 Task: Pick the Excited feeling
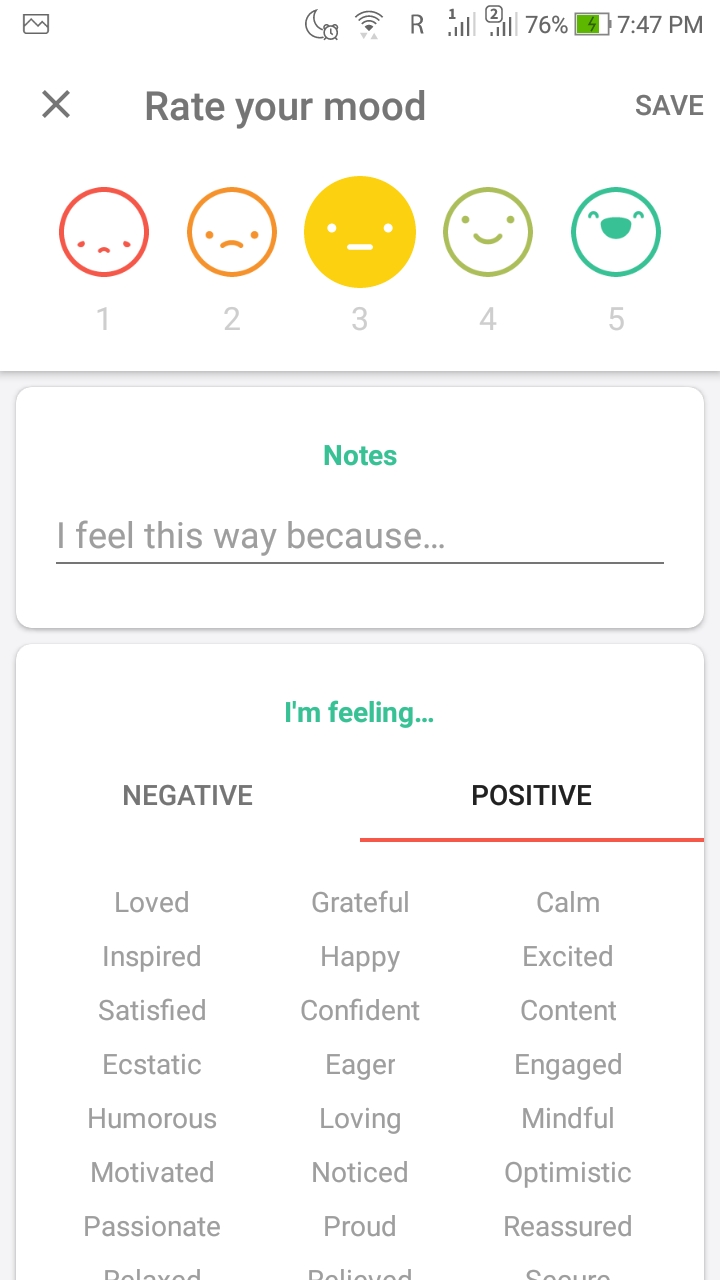point(568,956)
